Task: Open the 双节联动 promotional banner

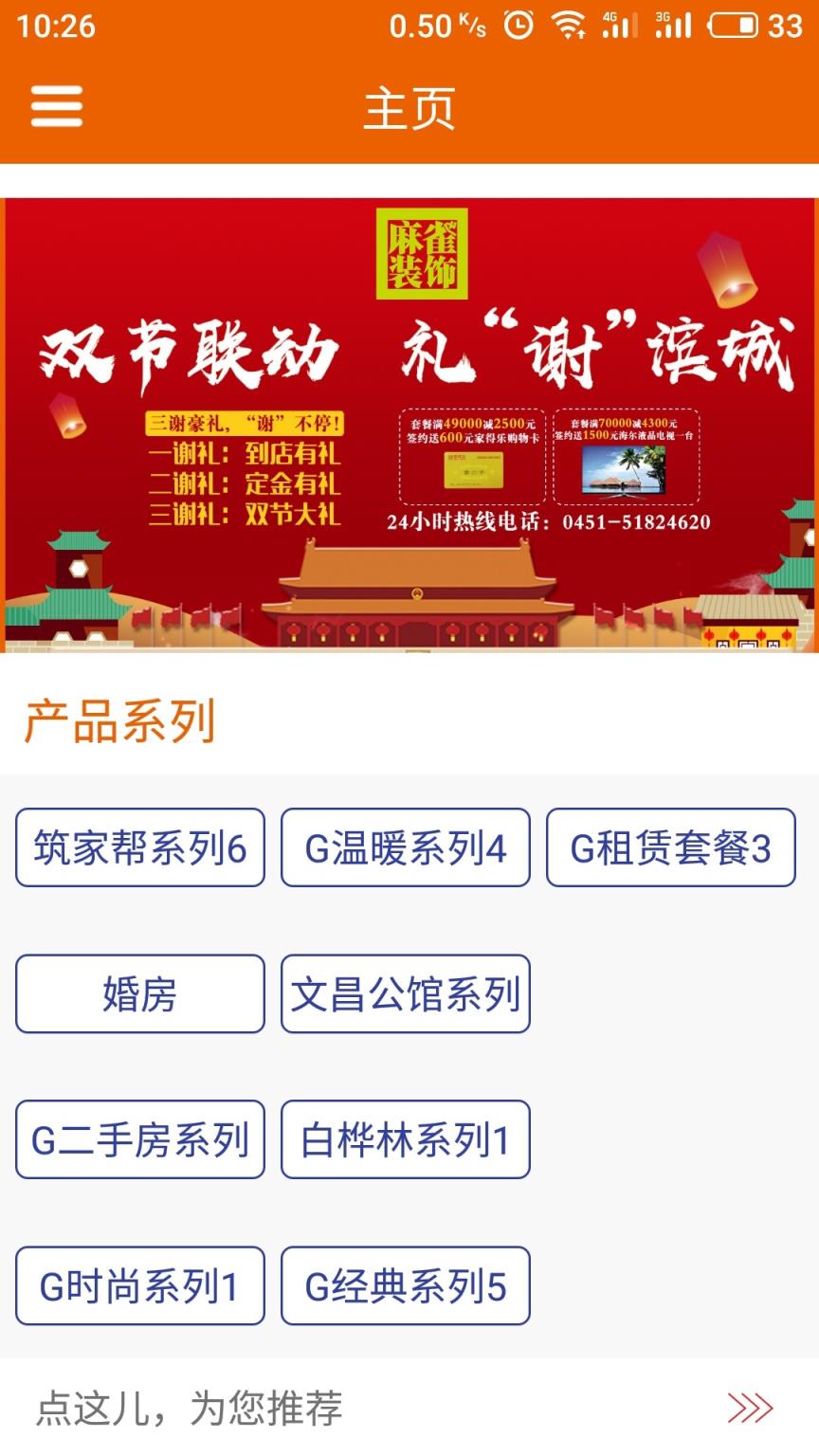Action: coord(409,425)
